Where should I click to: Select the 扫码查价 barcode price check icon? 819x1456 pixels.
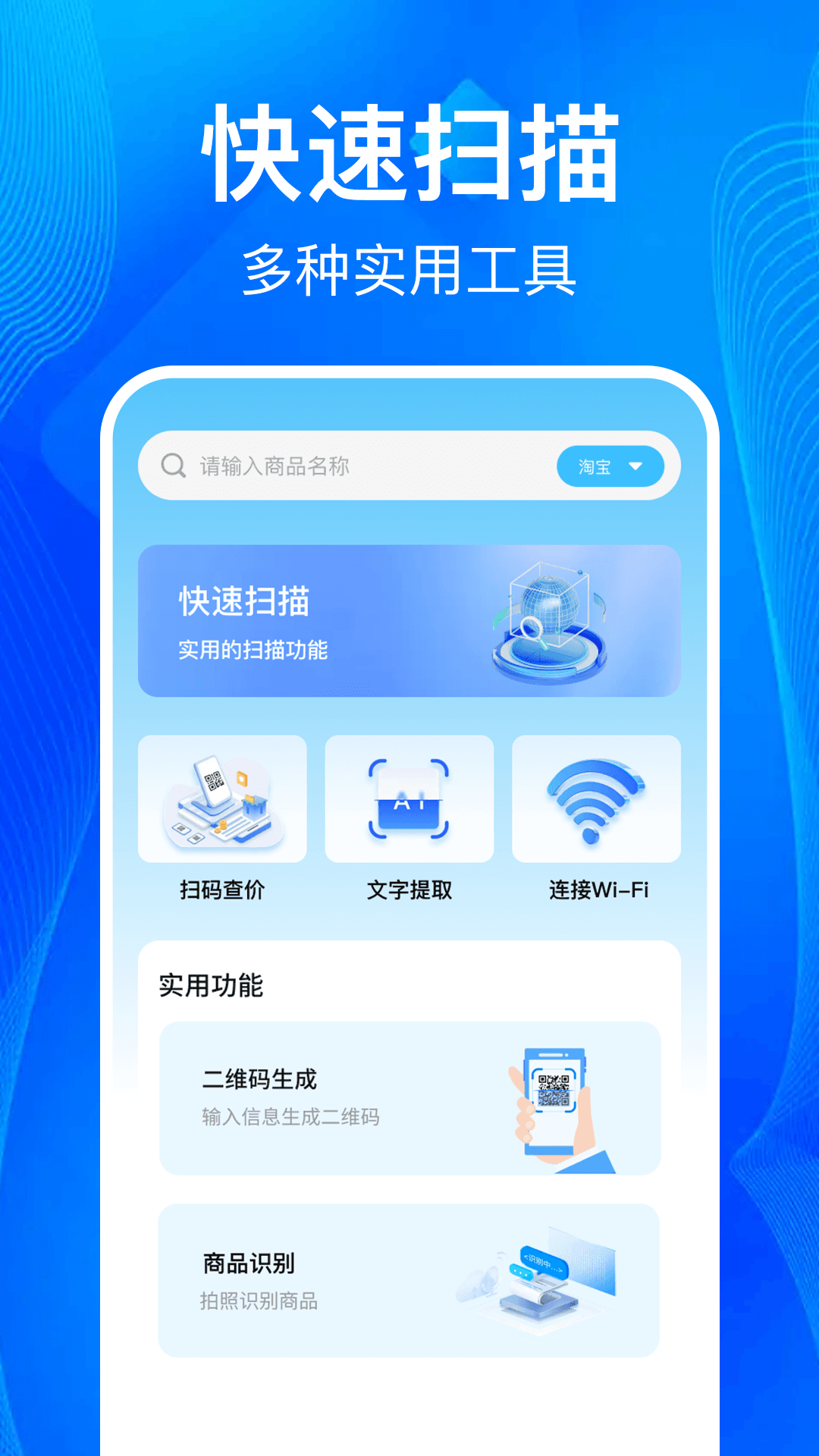(x=222, y=800)
